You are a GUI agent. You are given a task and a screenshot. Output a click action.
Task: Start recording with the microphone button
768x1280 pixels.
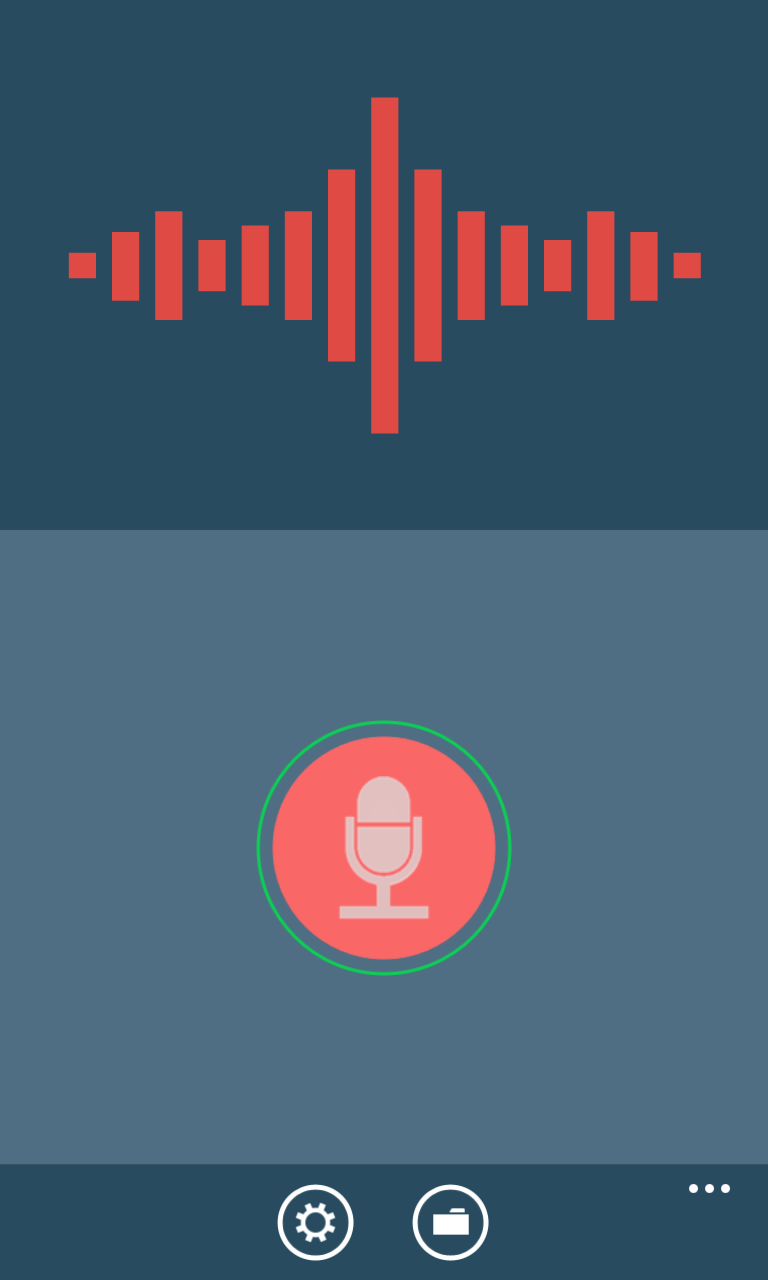pyautogui.click(x=384, y=848)
